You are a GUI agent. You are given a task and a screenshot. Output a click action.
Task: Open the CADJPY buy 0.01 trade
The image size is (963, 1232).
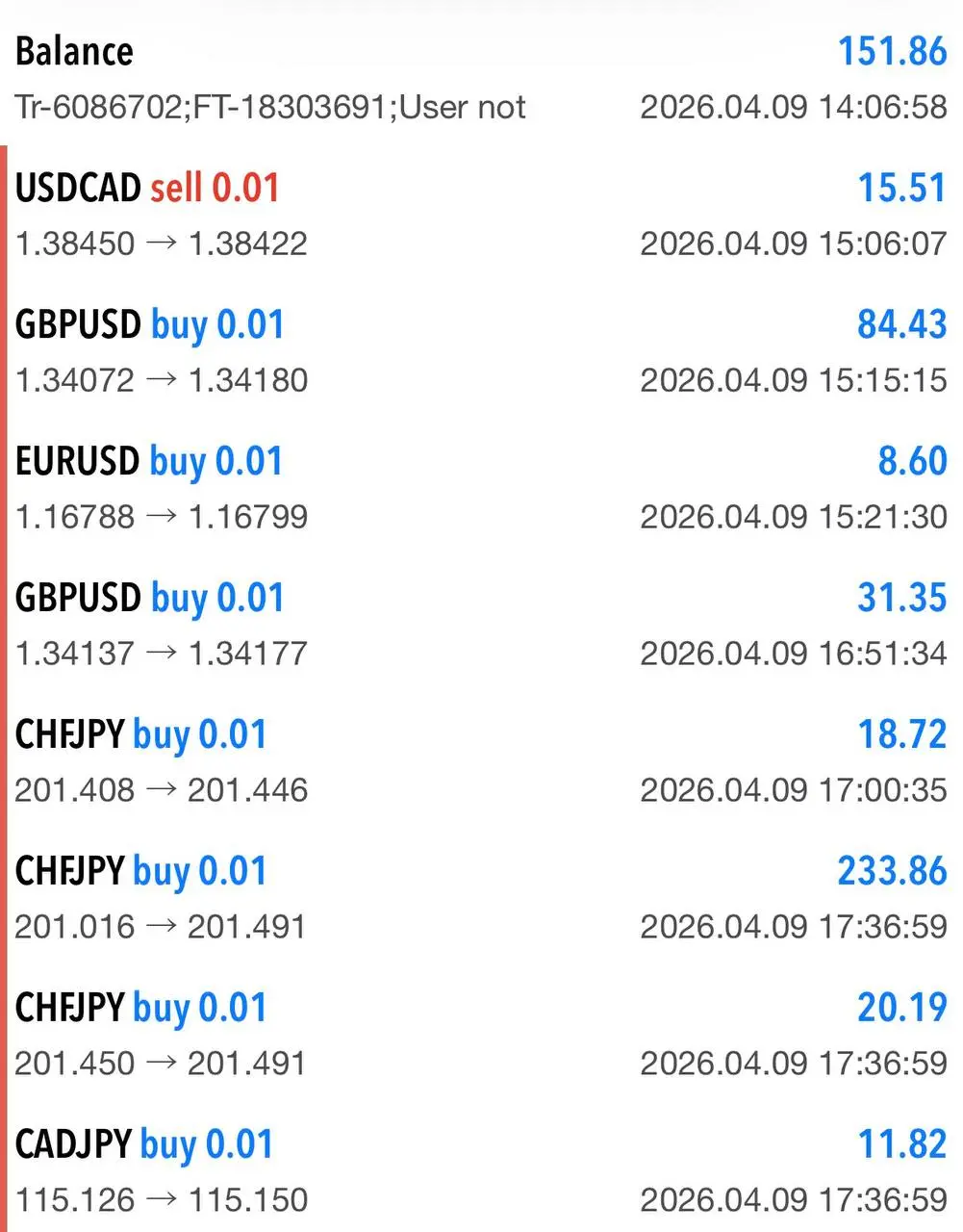pyautogui.click(x=481, y=1170)
